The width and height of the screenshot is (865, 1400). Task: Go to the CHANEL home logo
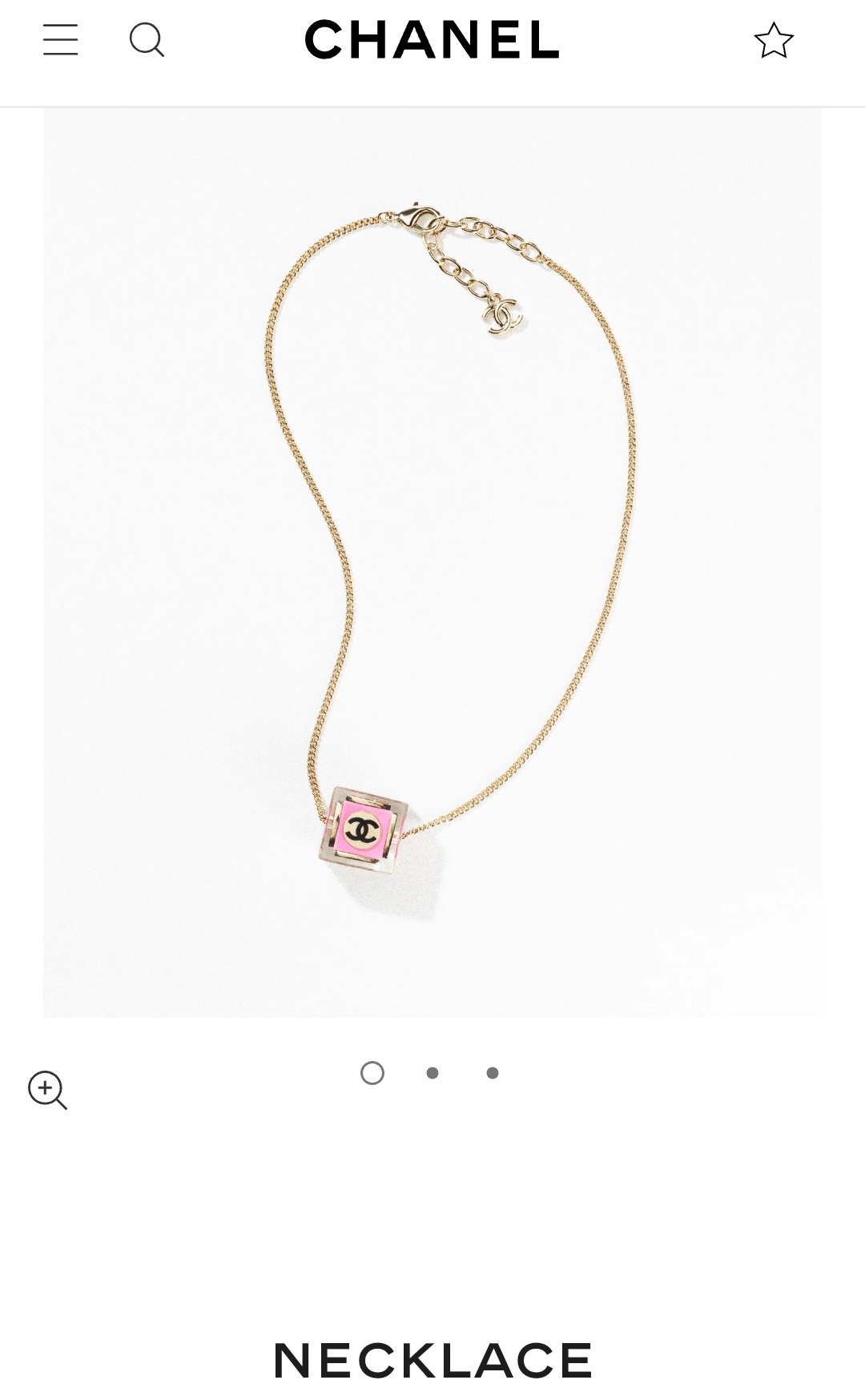click(x=432, y=39)
